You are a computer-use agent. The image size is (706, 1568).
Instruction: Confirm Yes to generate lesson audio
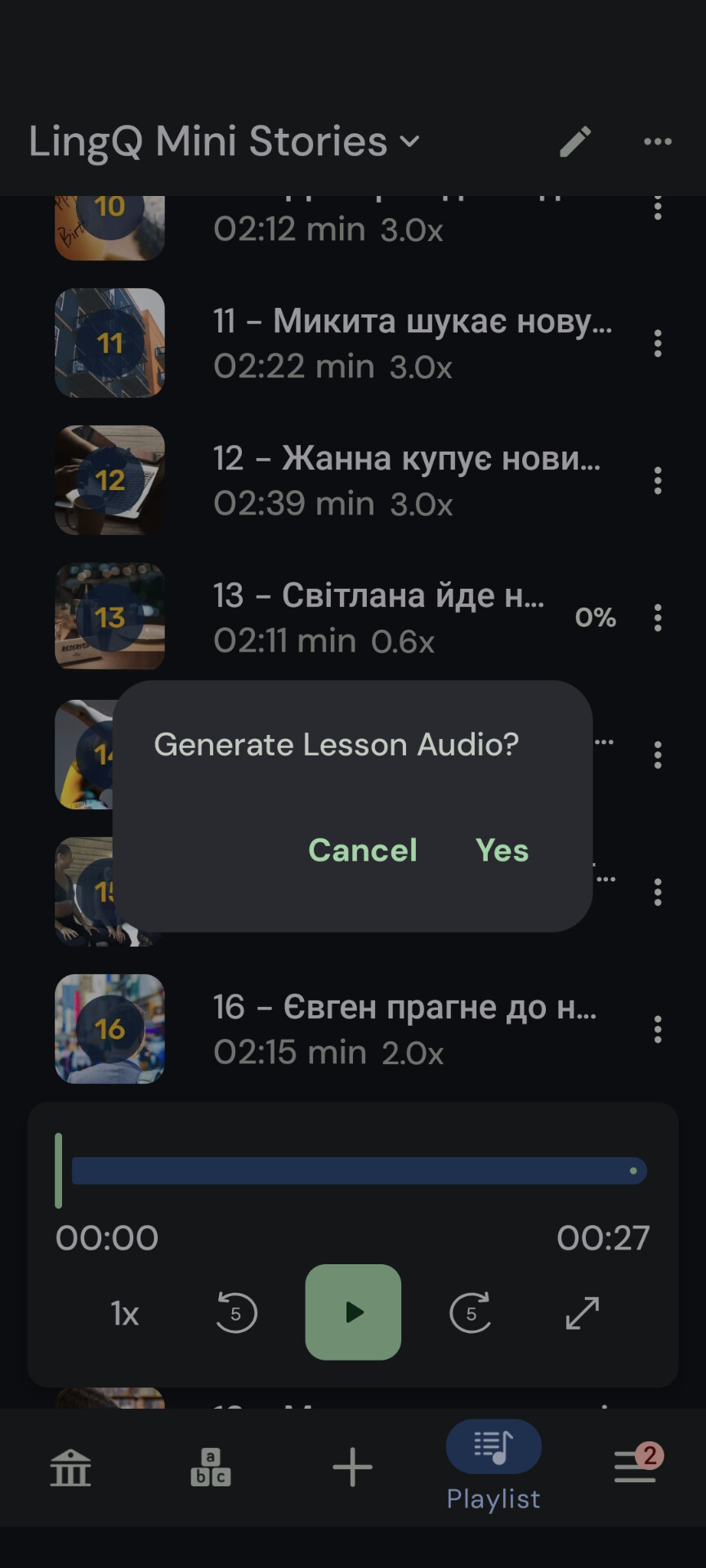(x=502, y=850)
